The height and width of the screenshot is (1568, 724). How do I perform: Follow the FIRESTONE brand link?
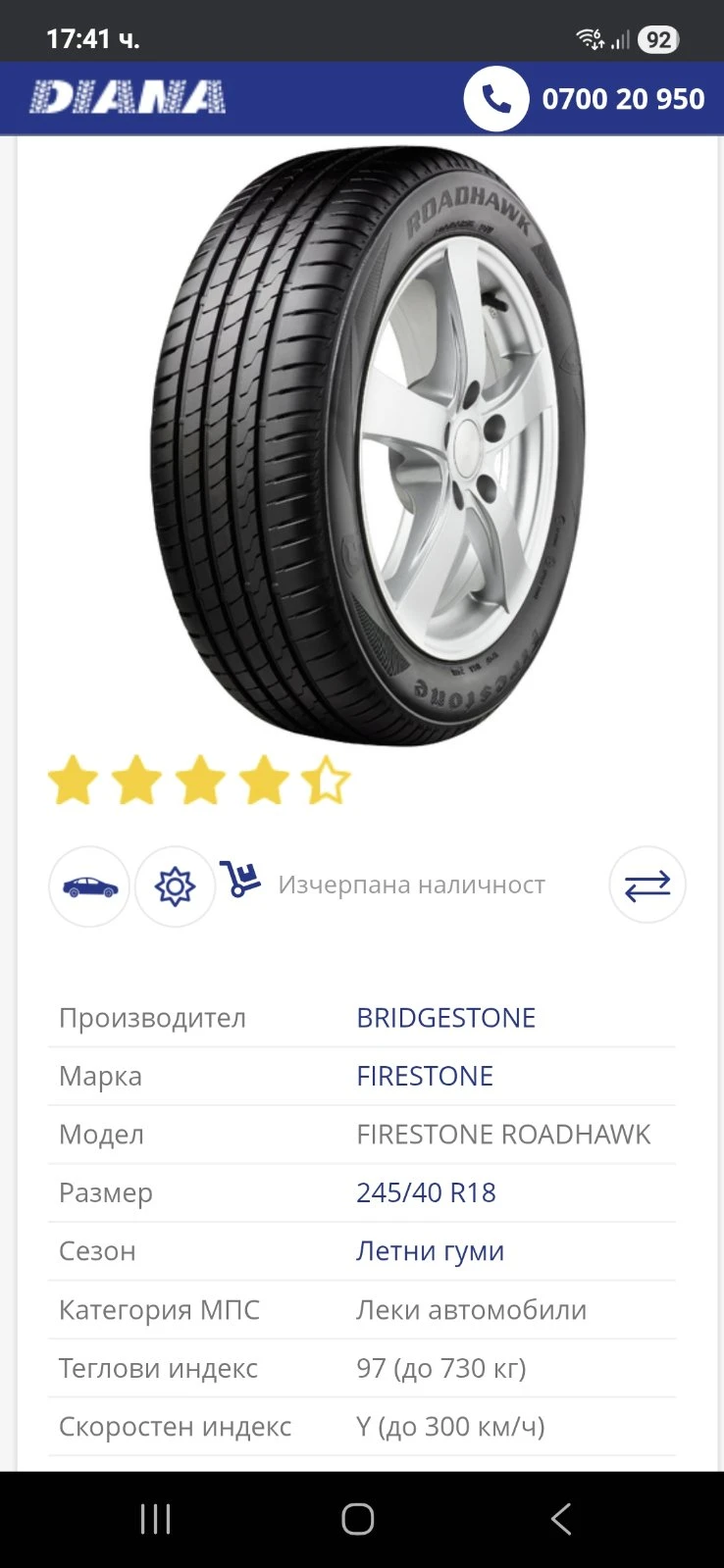coord(425,1076)
